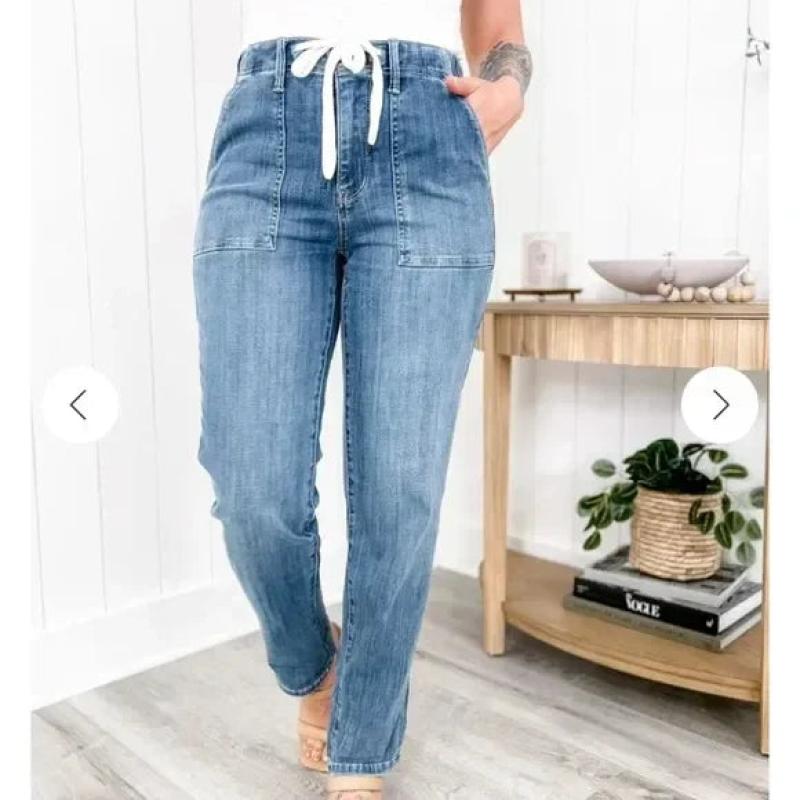
Task: Show the next product photo
Action: (720, 405)
